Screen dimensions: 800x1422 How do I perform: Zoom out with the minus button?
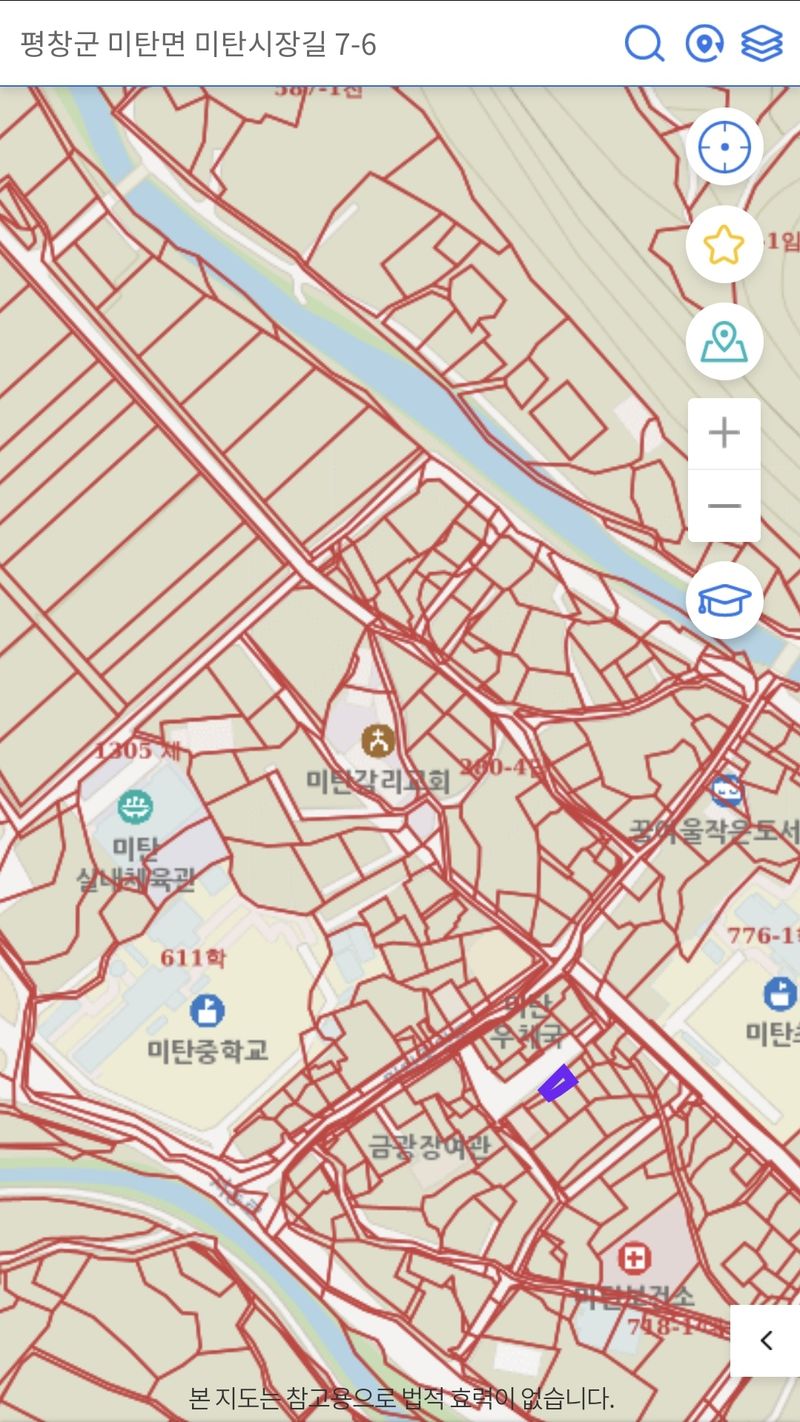pos(723,506)
